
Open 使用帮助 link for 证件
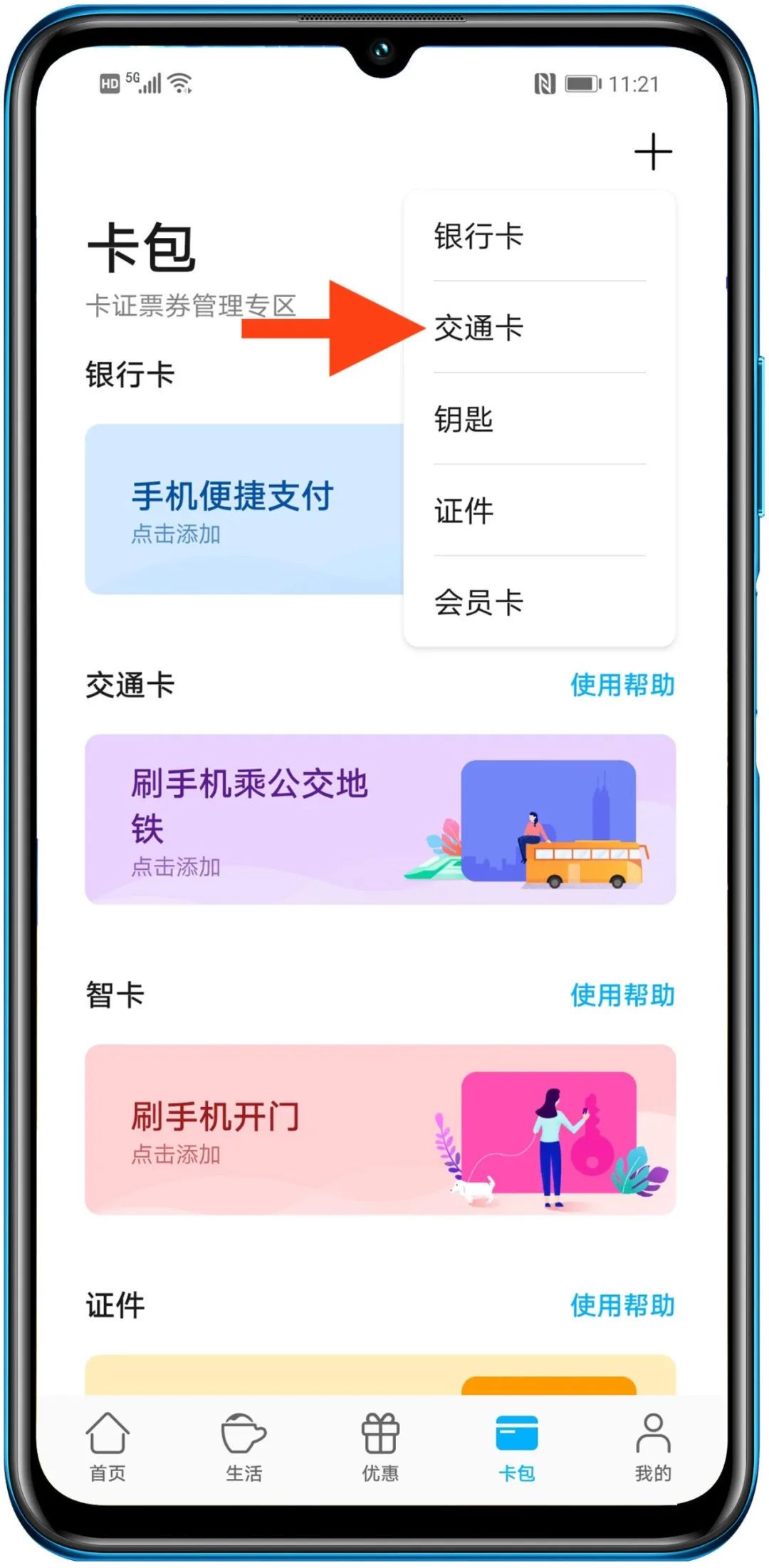coord(622,1305)
